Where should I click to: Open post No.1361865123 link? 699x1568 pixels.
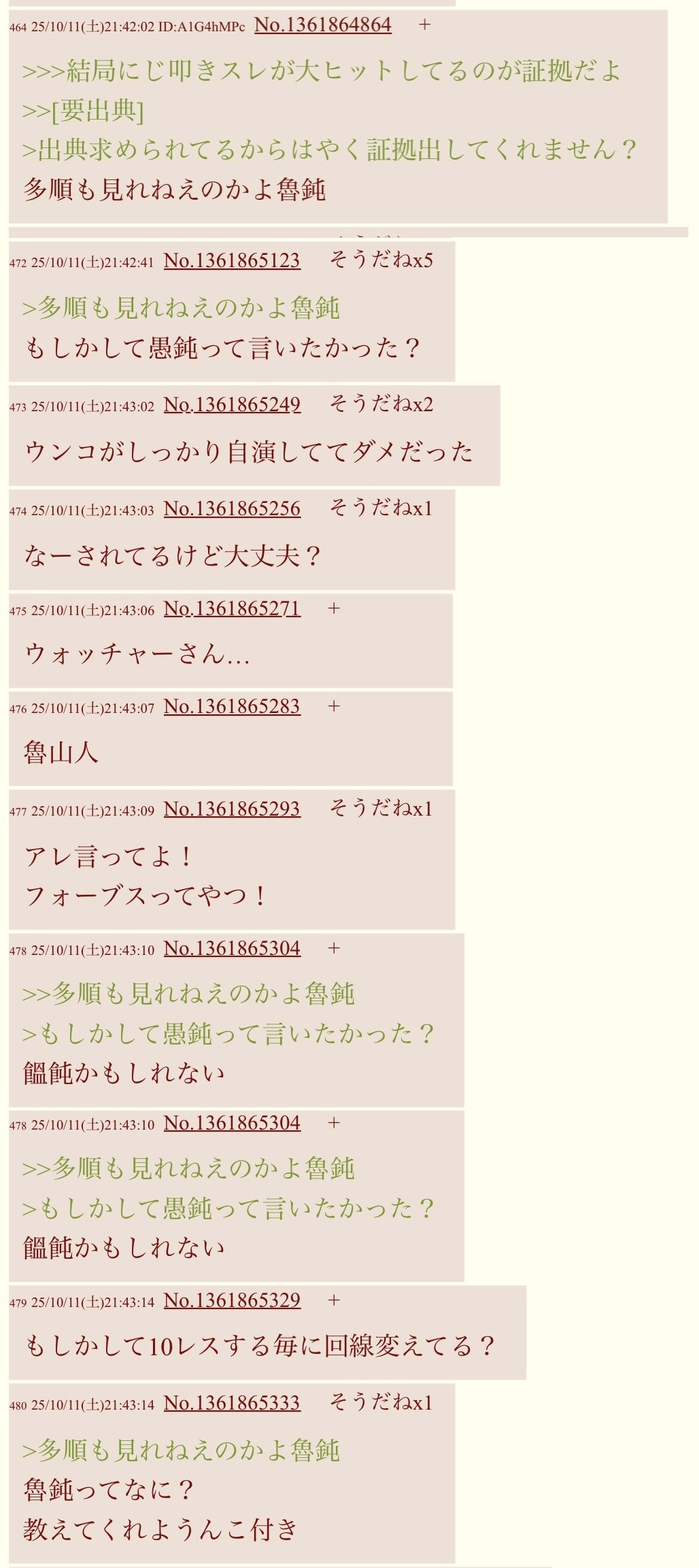tap(231, 261)
